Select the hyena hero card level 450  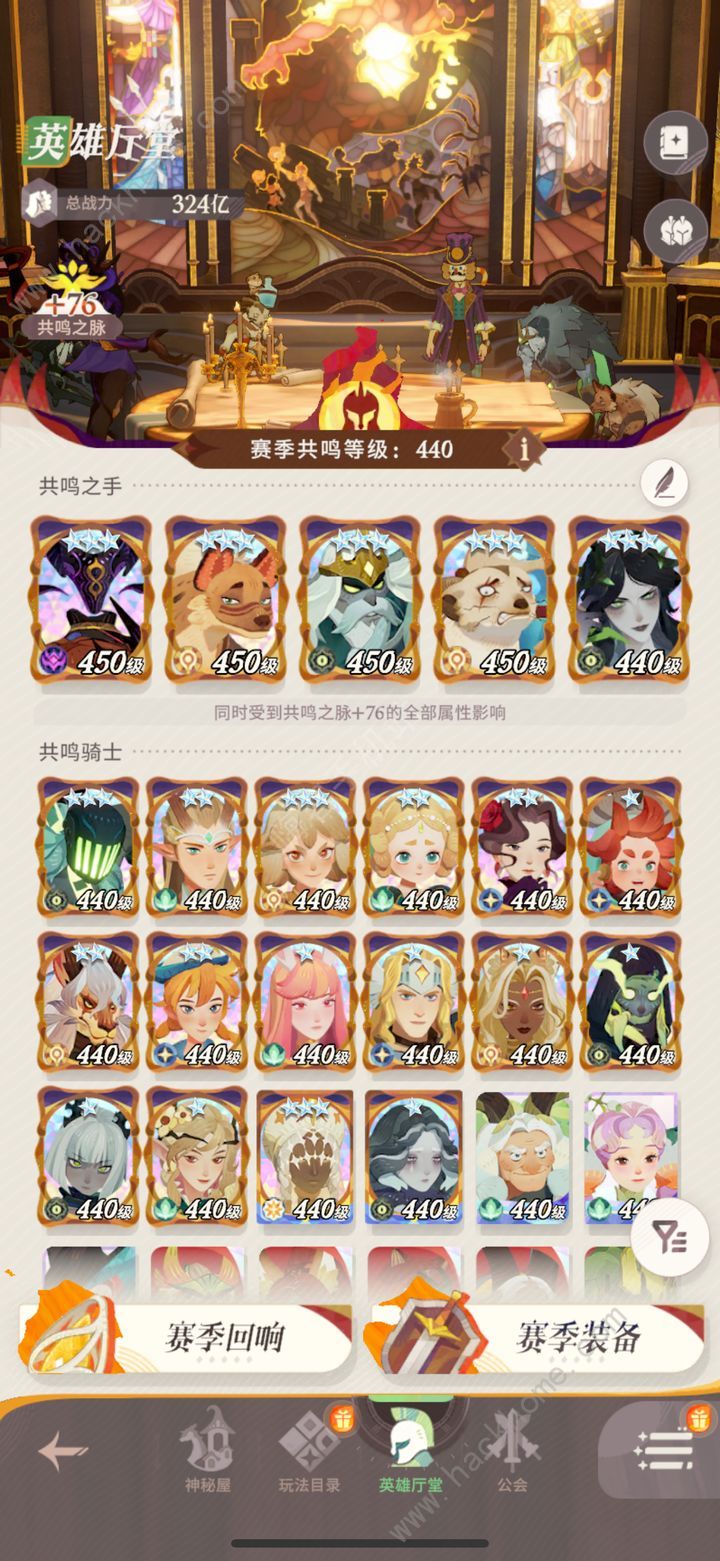[226, 600]
